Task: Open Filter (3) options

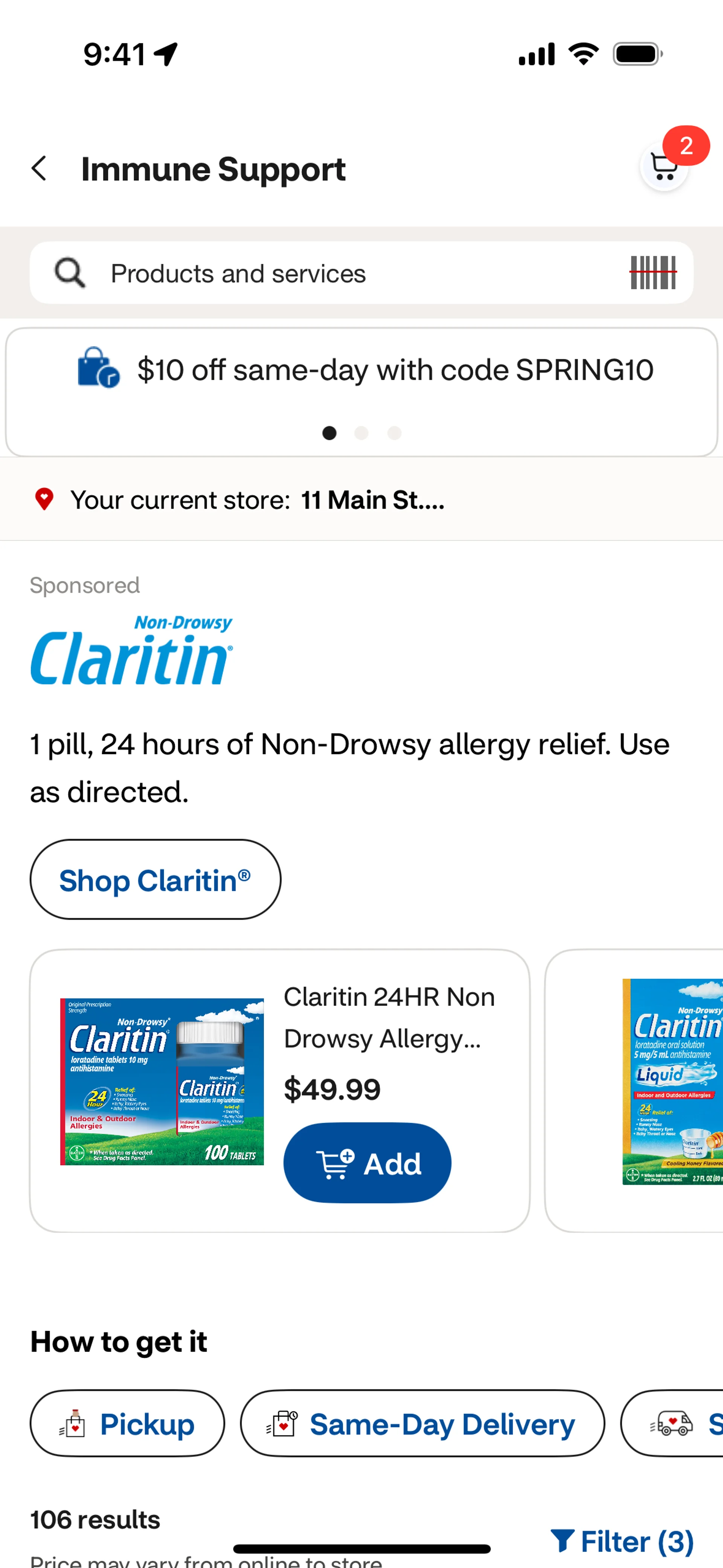Action: [621, 1541]
